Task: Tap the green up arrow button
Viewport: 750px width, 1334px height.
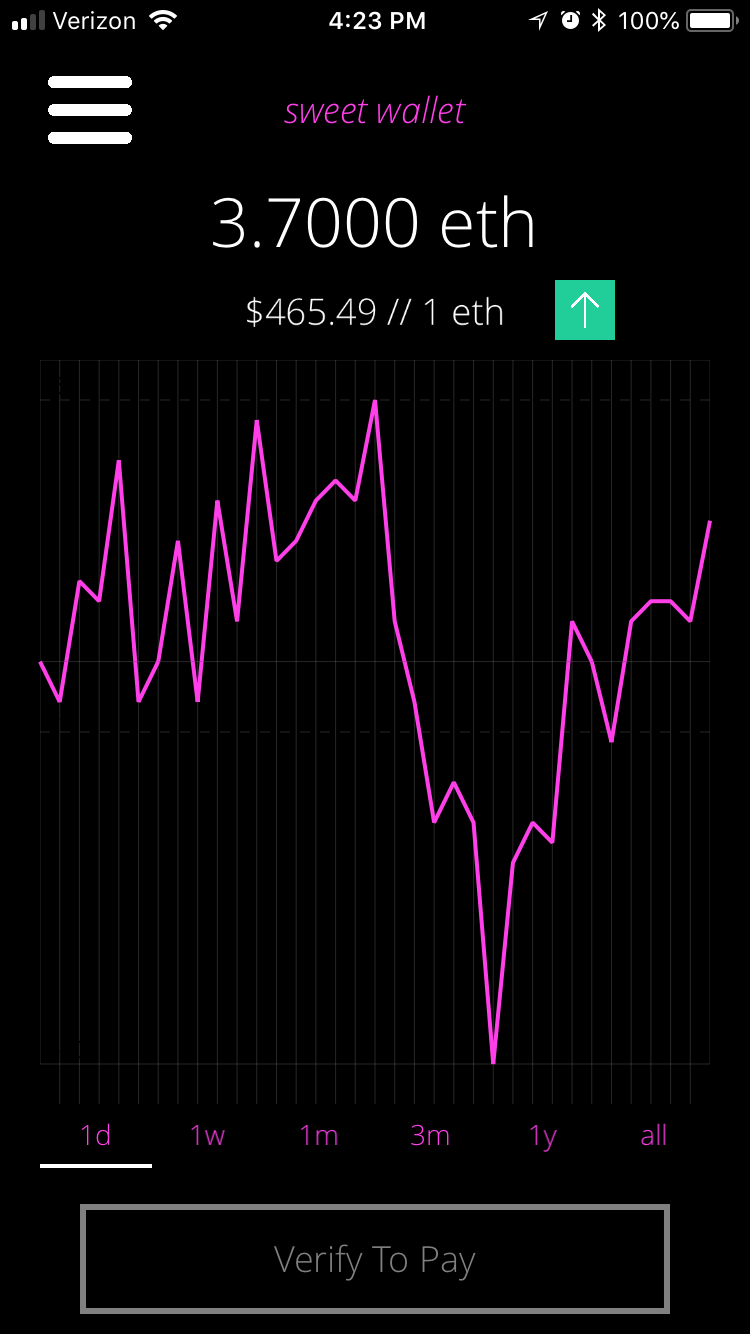Action: 585,310
